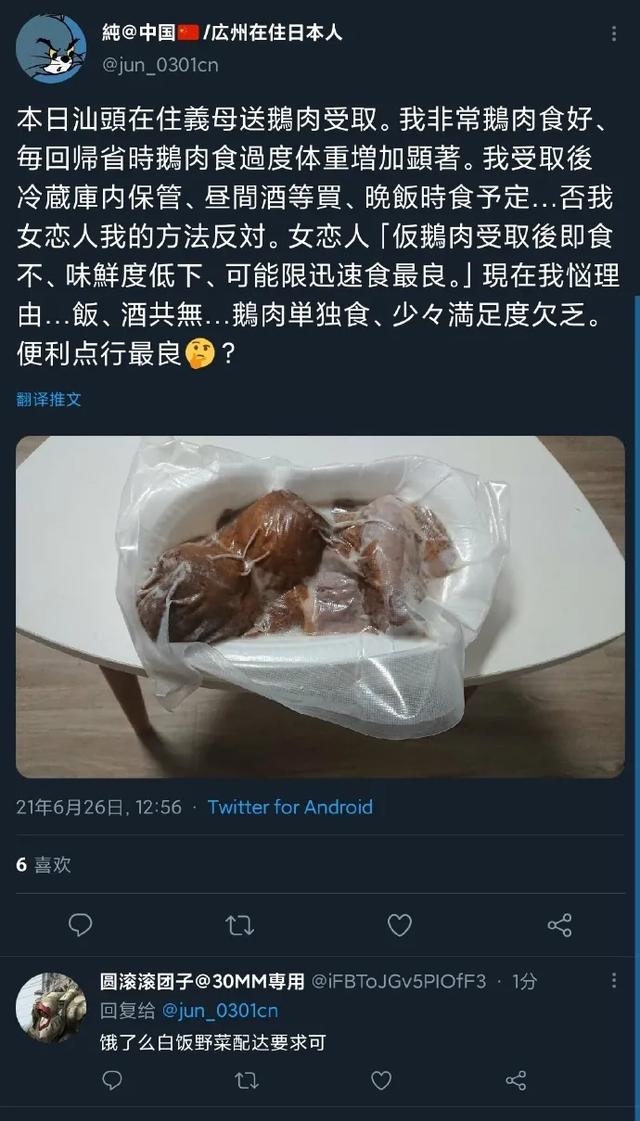
Task: Reply to the main tweet
Action: tap(79, 925)
